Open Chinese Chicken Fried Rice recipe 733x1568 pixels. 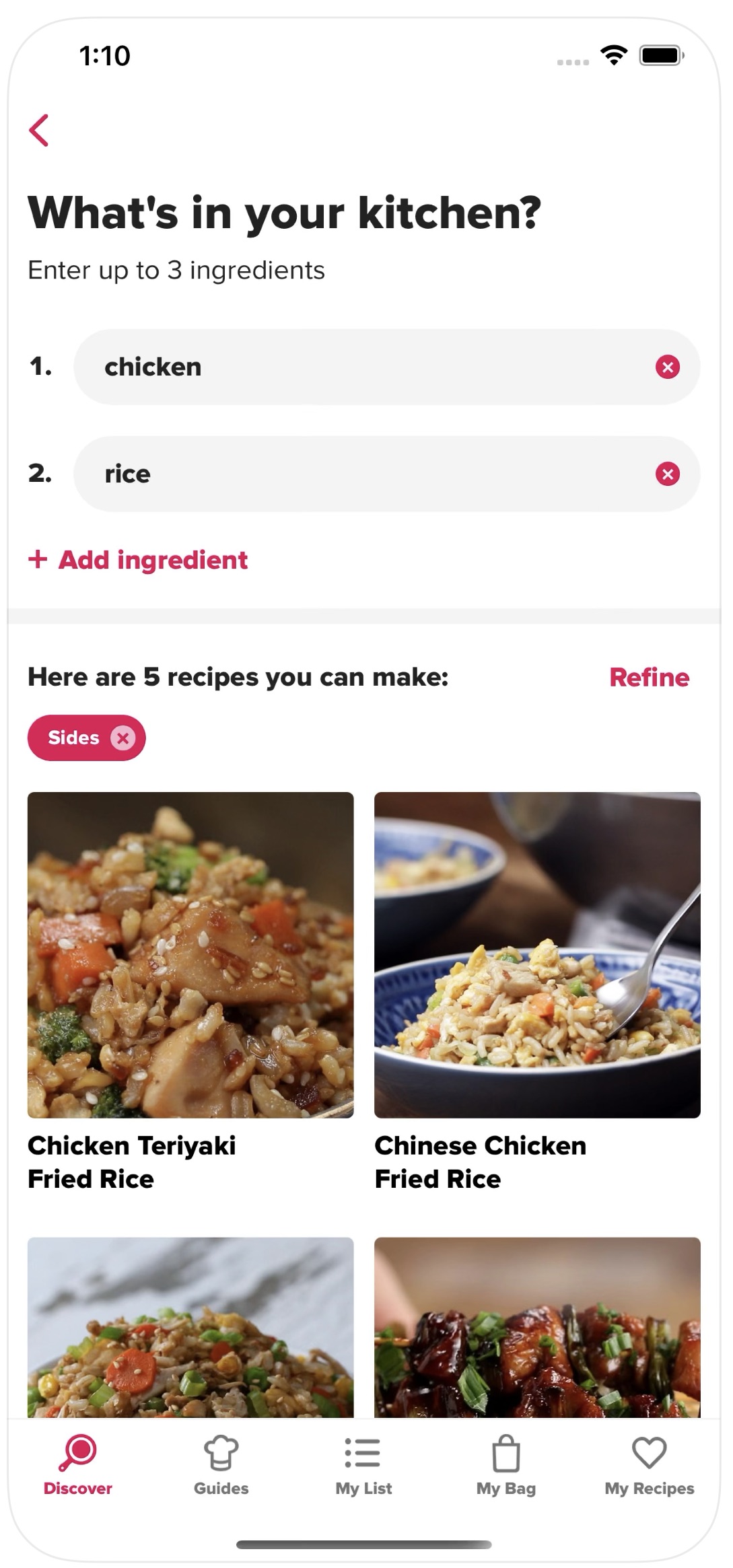point(537,956)
